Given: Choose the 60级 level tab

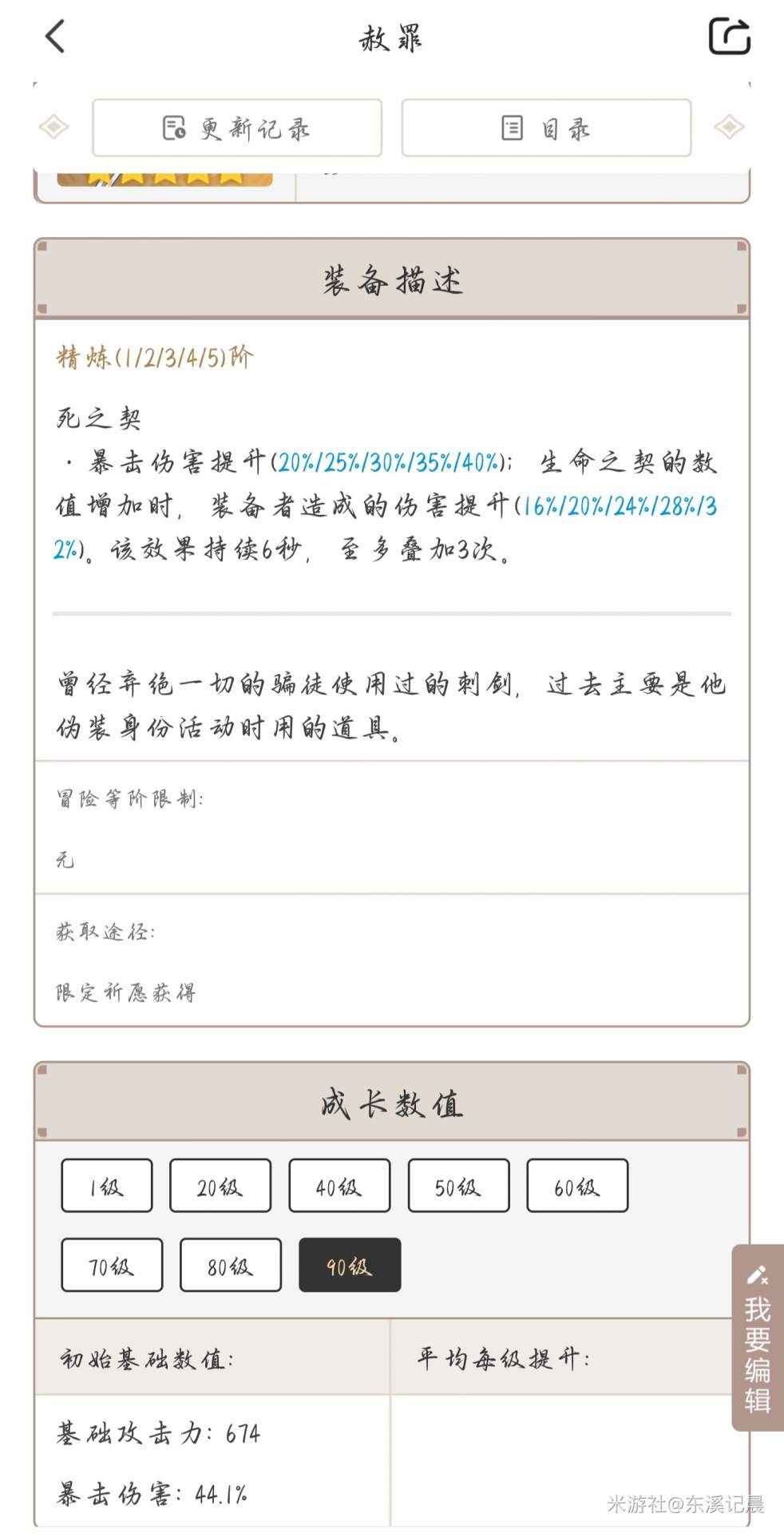Looking at the screenshot, I should (577, 1186).
